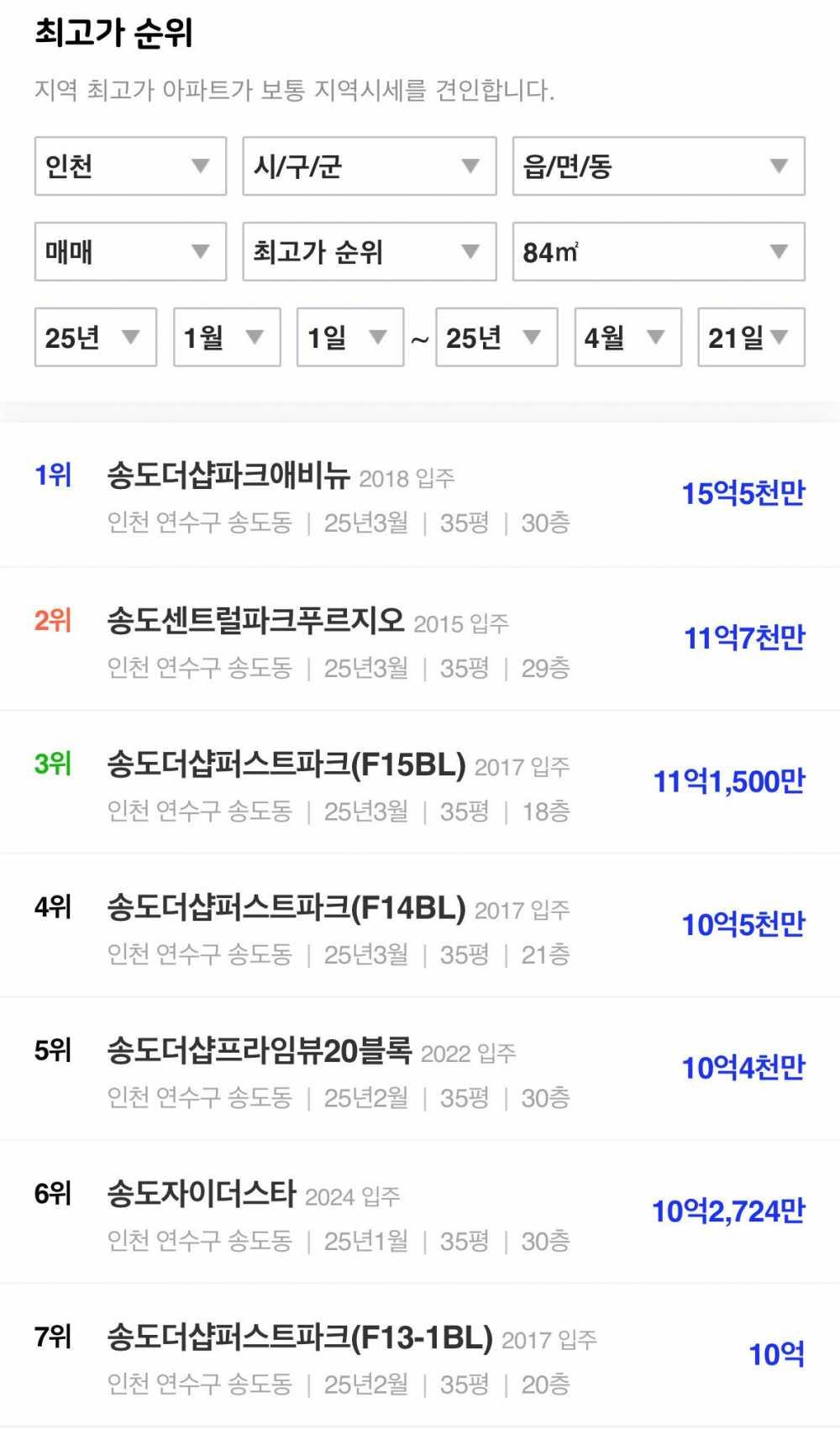The image size is (840, 1429).
Task: Change the end day 21일
Action: [750, 338]
